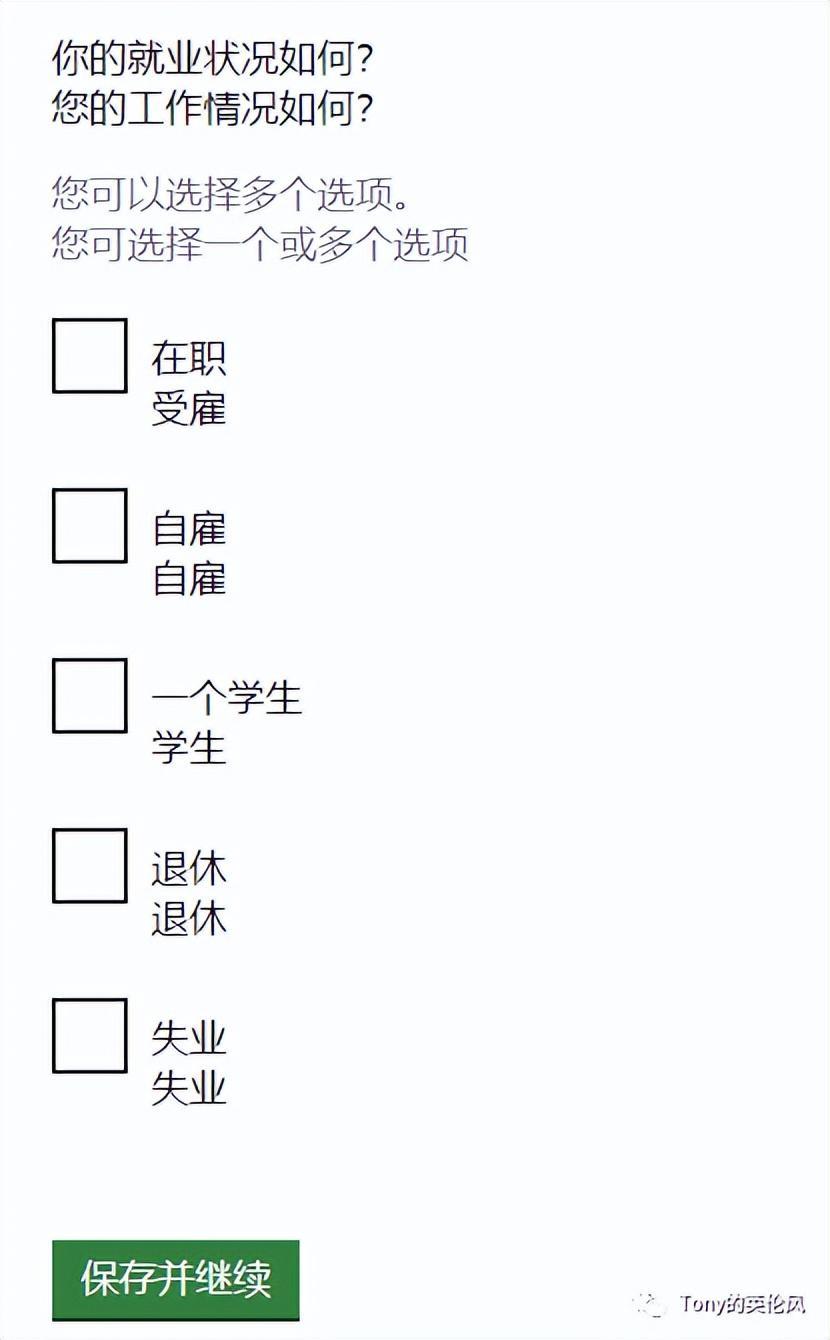Viewport: 830px width, 1340px height.
Task: Check the 在职 (employed) checkbox
Action: tap(90, 356)
